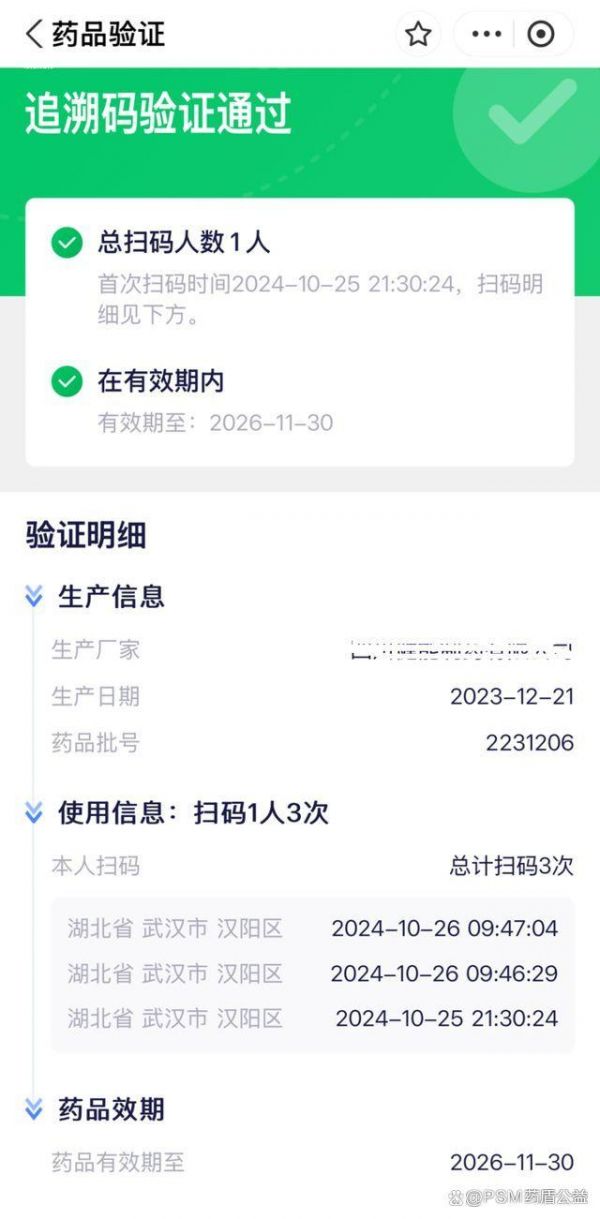Collapse the 生产信息 section
Screen dimensions: 600x1219
click(x=34, y=597)
